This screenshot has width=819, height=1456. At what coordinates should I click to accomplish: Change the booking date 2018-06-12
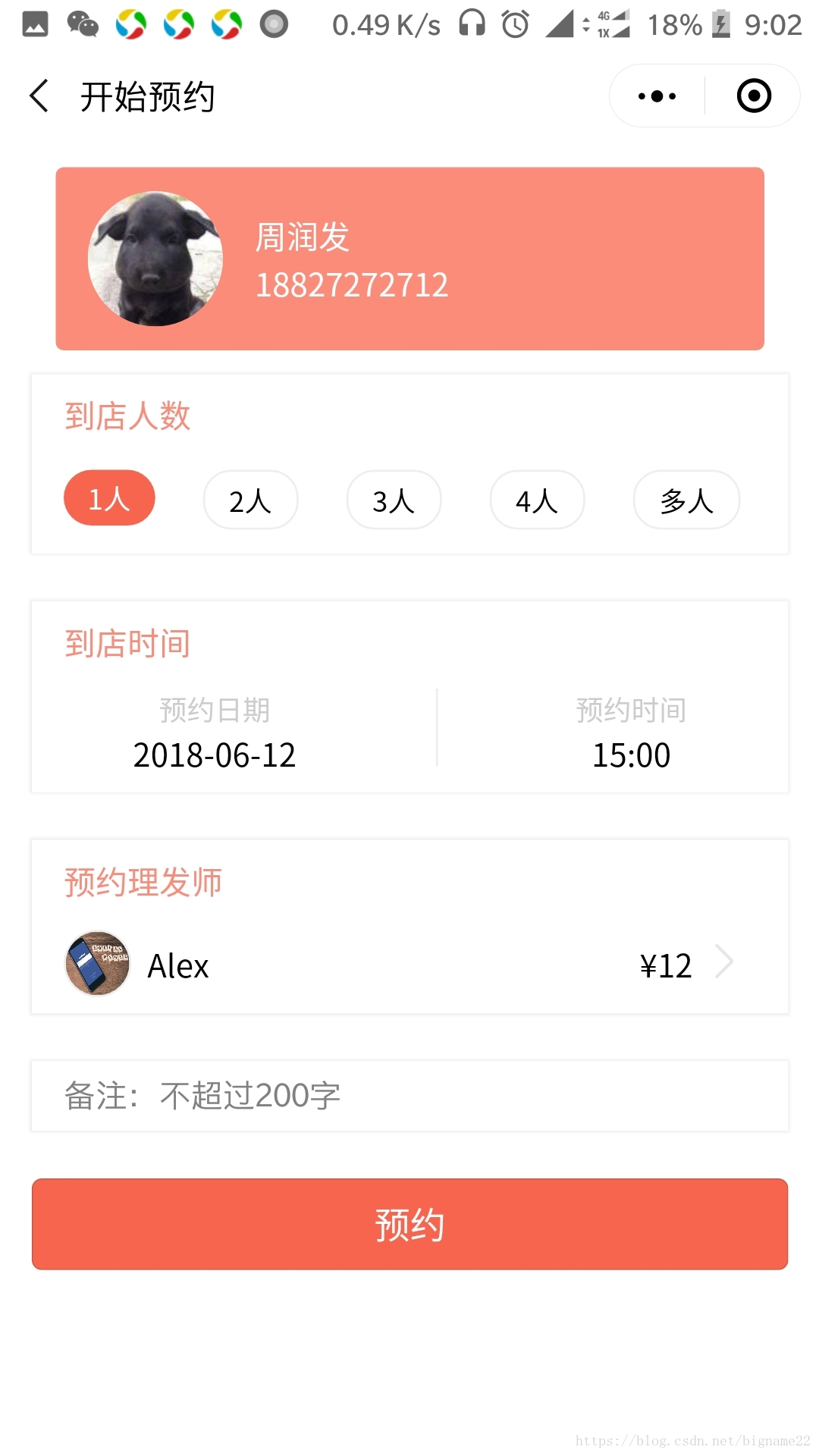215,755
